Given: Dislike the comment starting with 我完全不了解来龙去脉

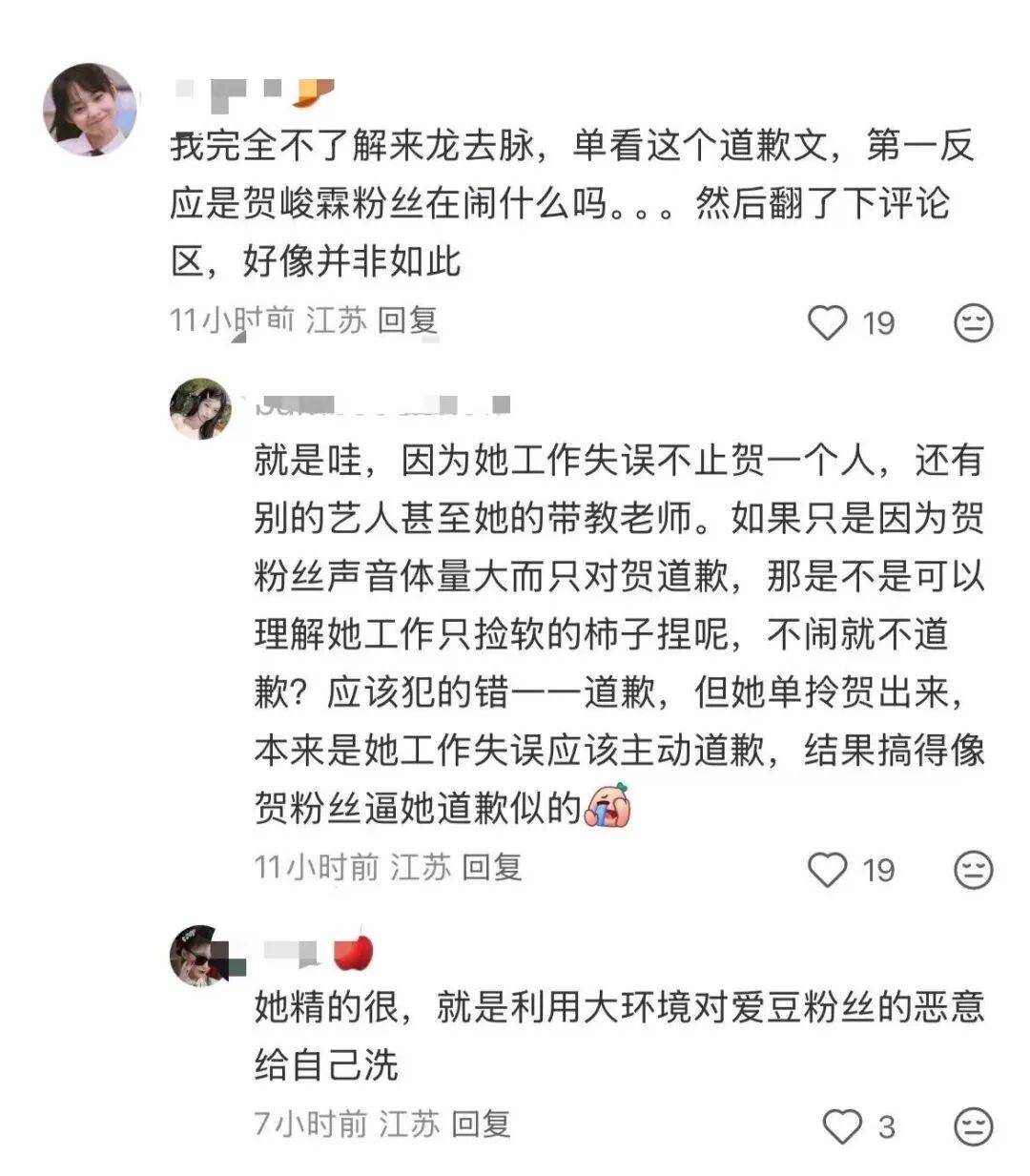Looking at the screenshot, I should pos(973,323).
